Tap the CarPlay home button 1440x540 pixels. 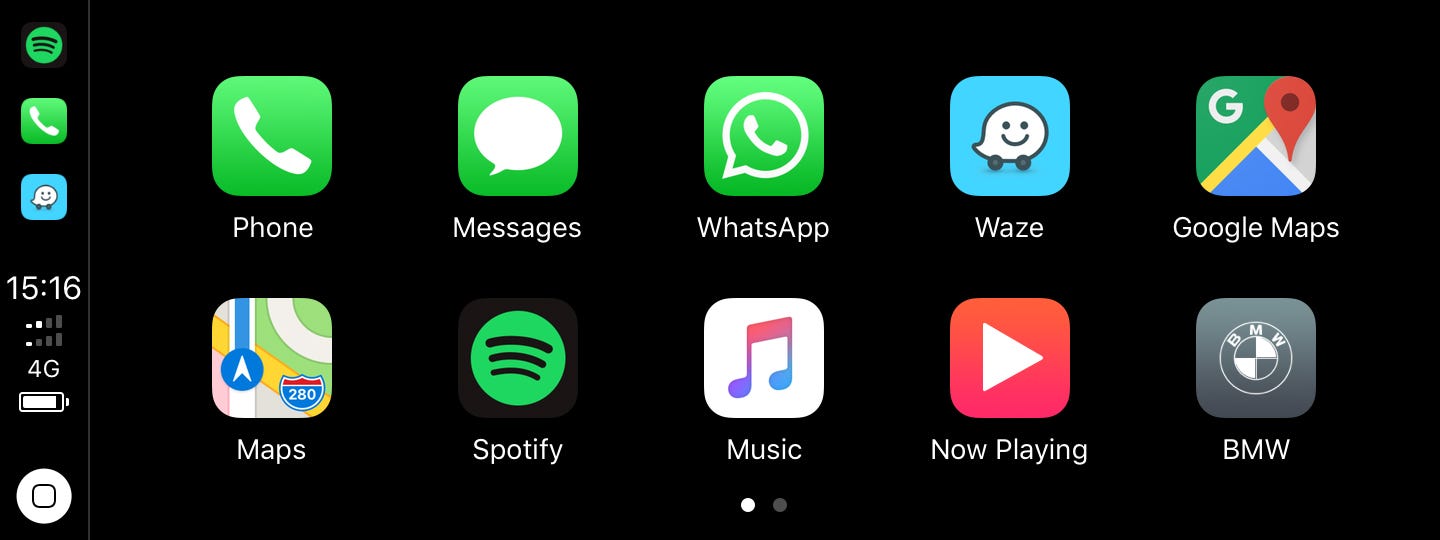point(44,496)
